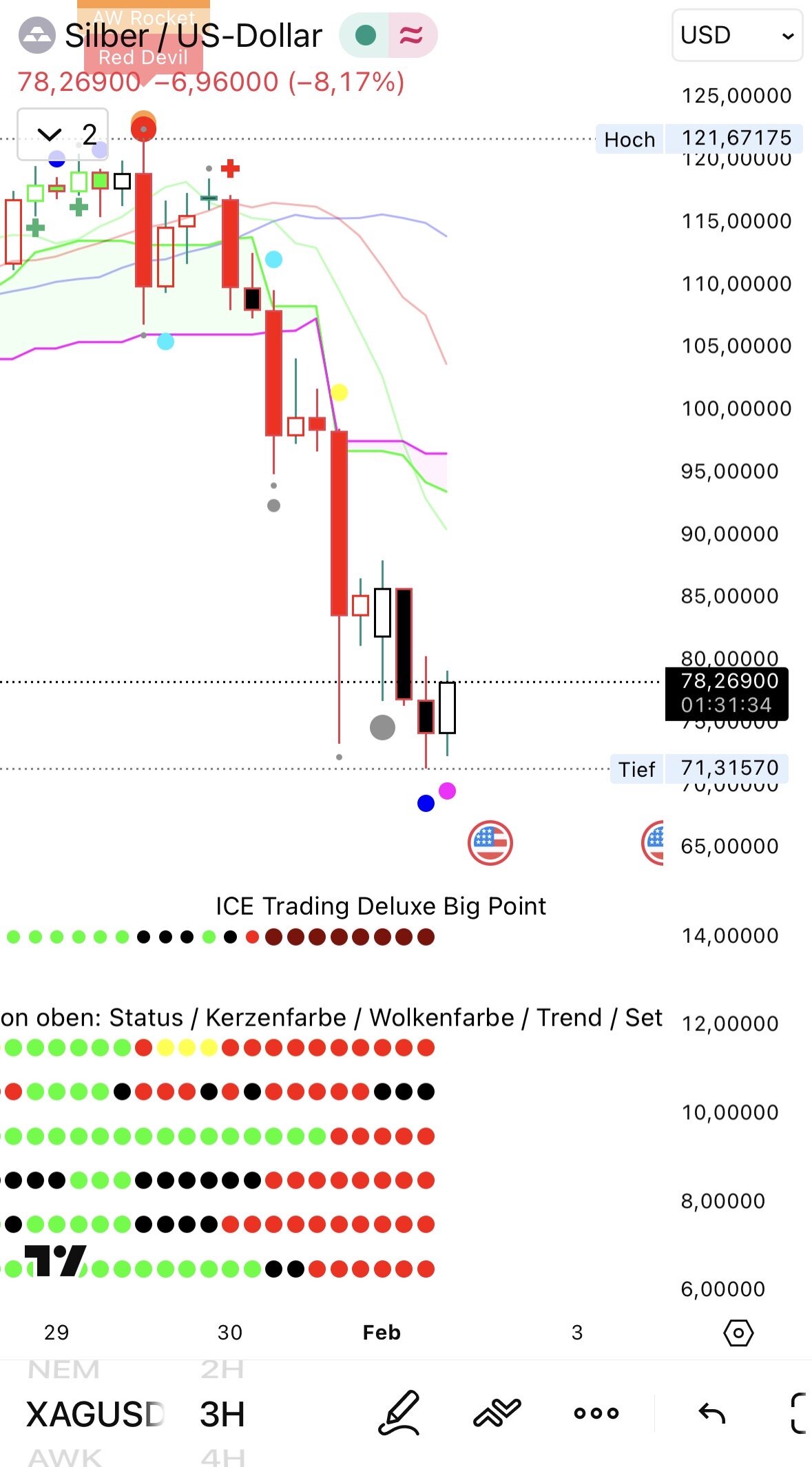Undo the last chart action
812x1467 pixels.
tap(711, 1413)
